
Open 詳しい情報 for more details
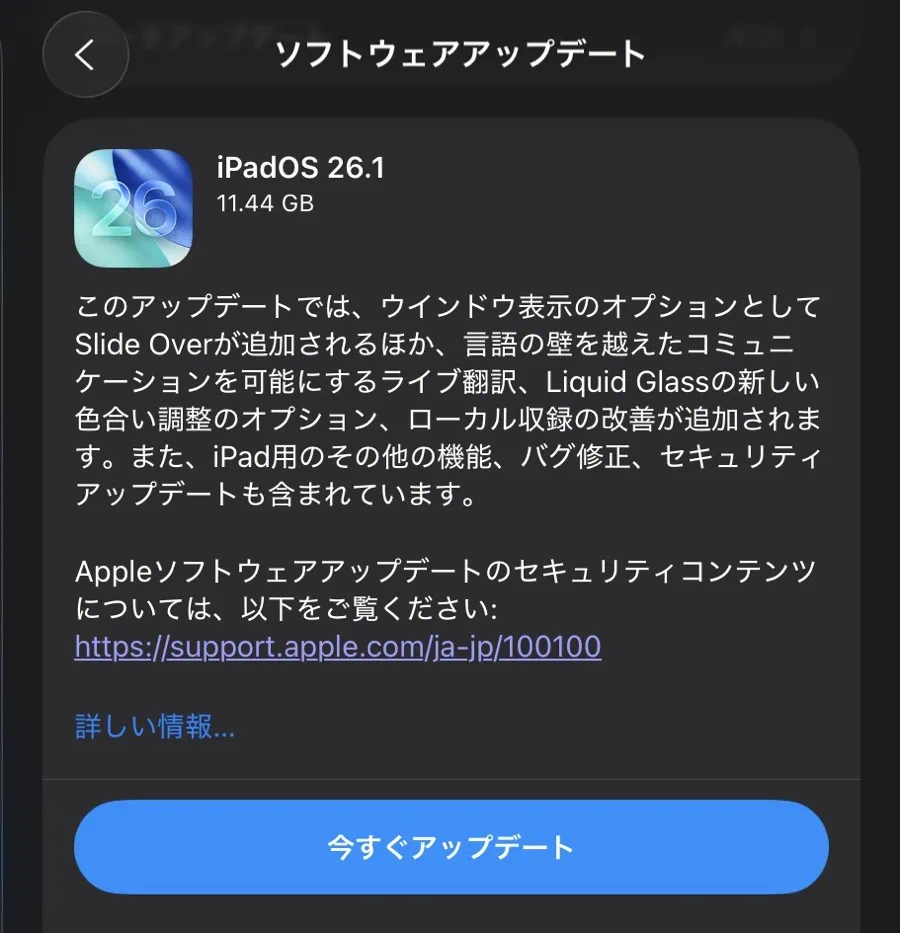tap(155, 727)
